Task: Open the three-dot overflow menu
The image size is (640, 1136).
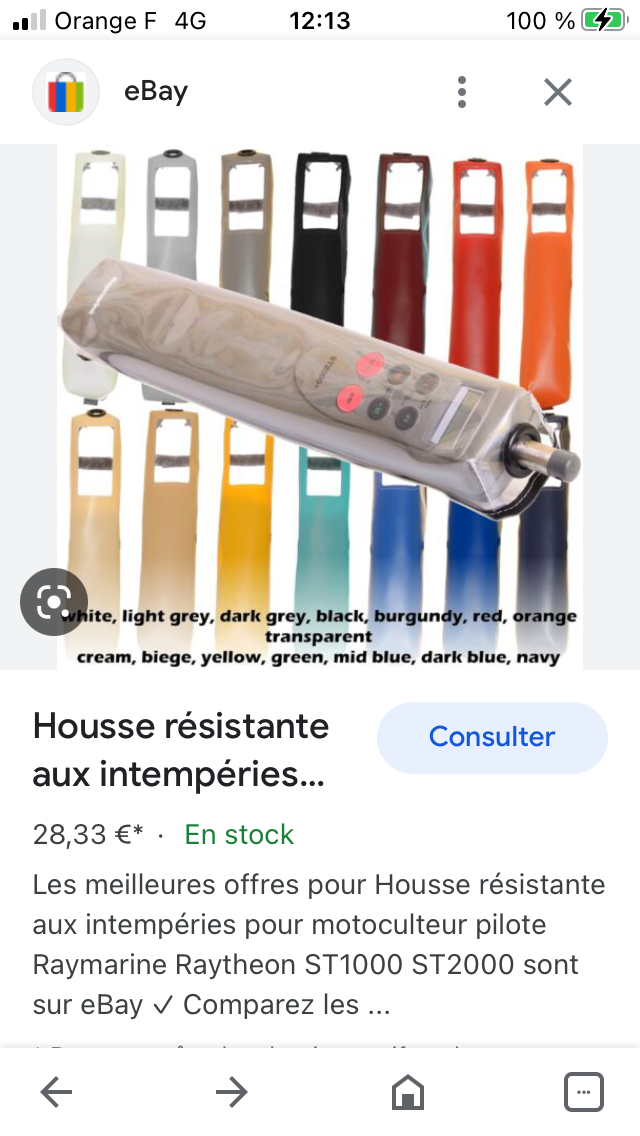Action: click(x=462, y=92)
